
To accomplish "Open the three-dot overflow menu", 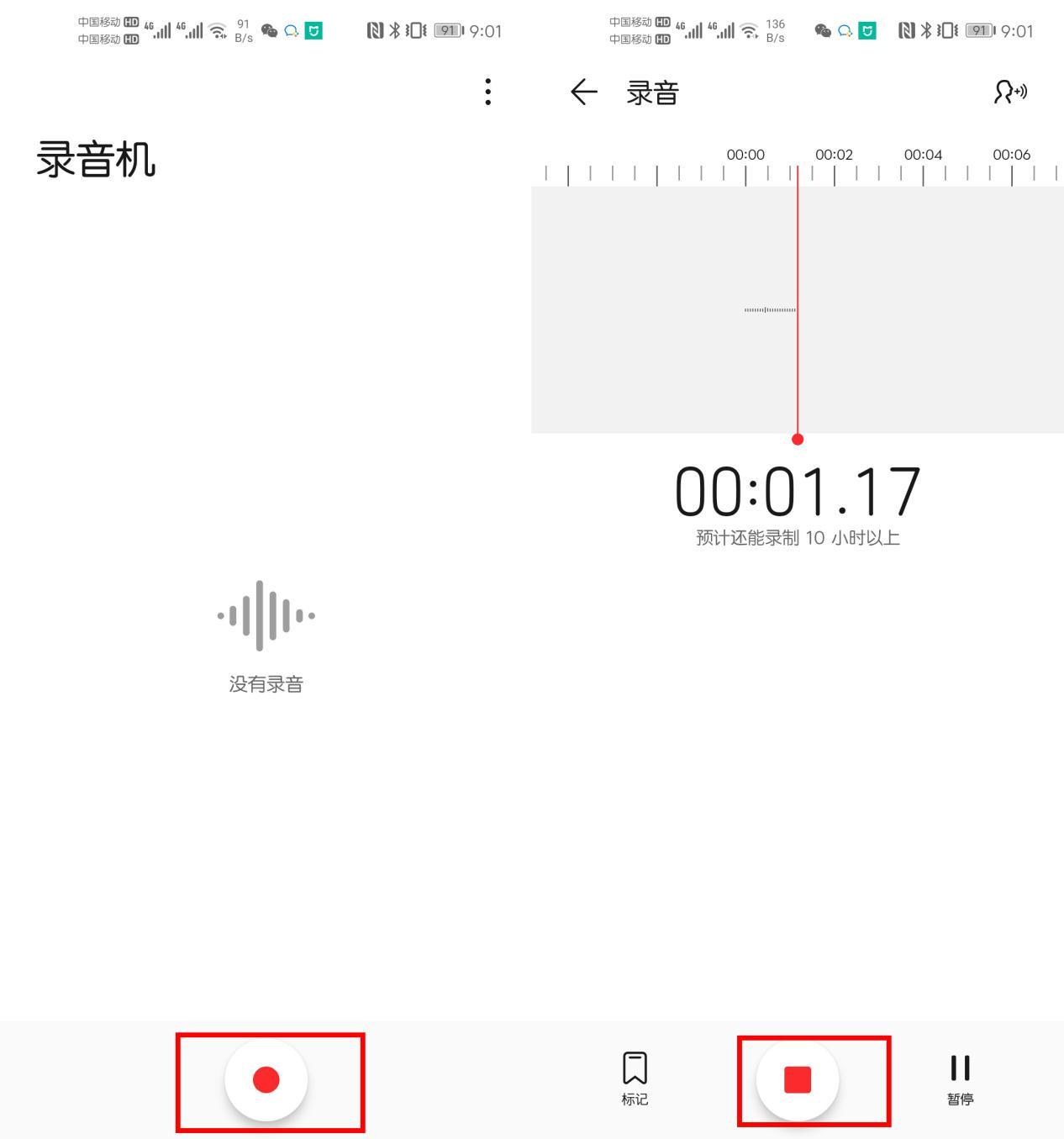I will click(x=487, y=92).
